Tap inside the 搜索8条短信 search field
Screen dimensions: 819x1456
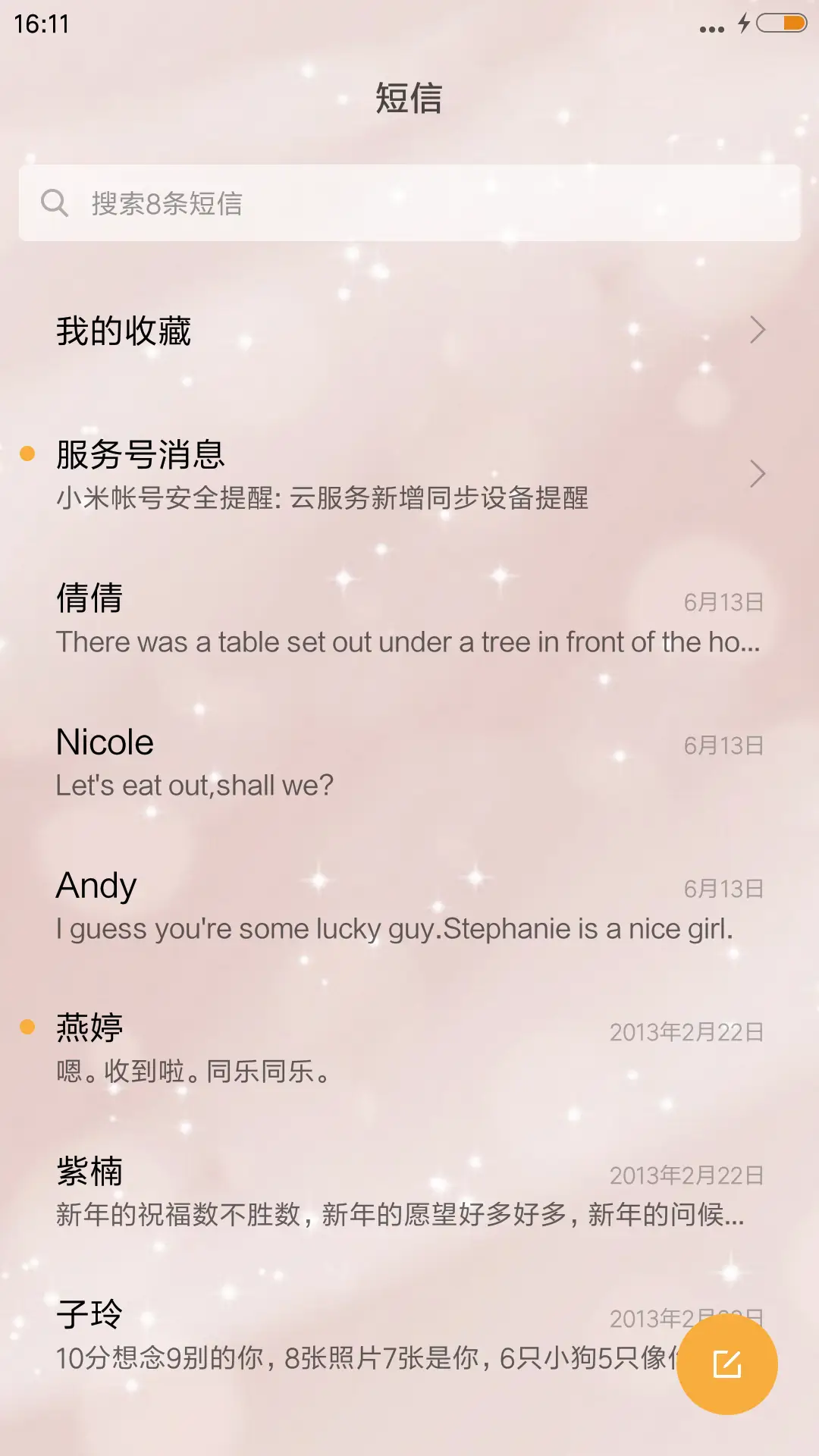pyautogui.click(x=303, y=202)
